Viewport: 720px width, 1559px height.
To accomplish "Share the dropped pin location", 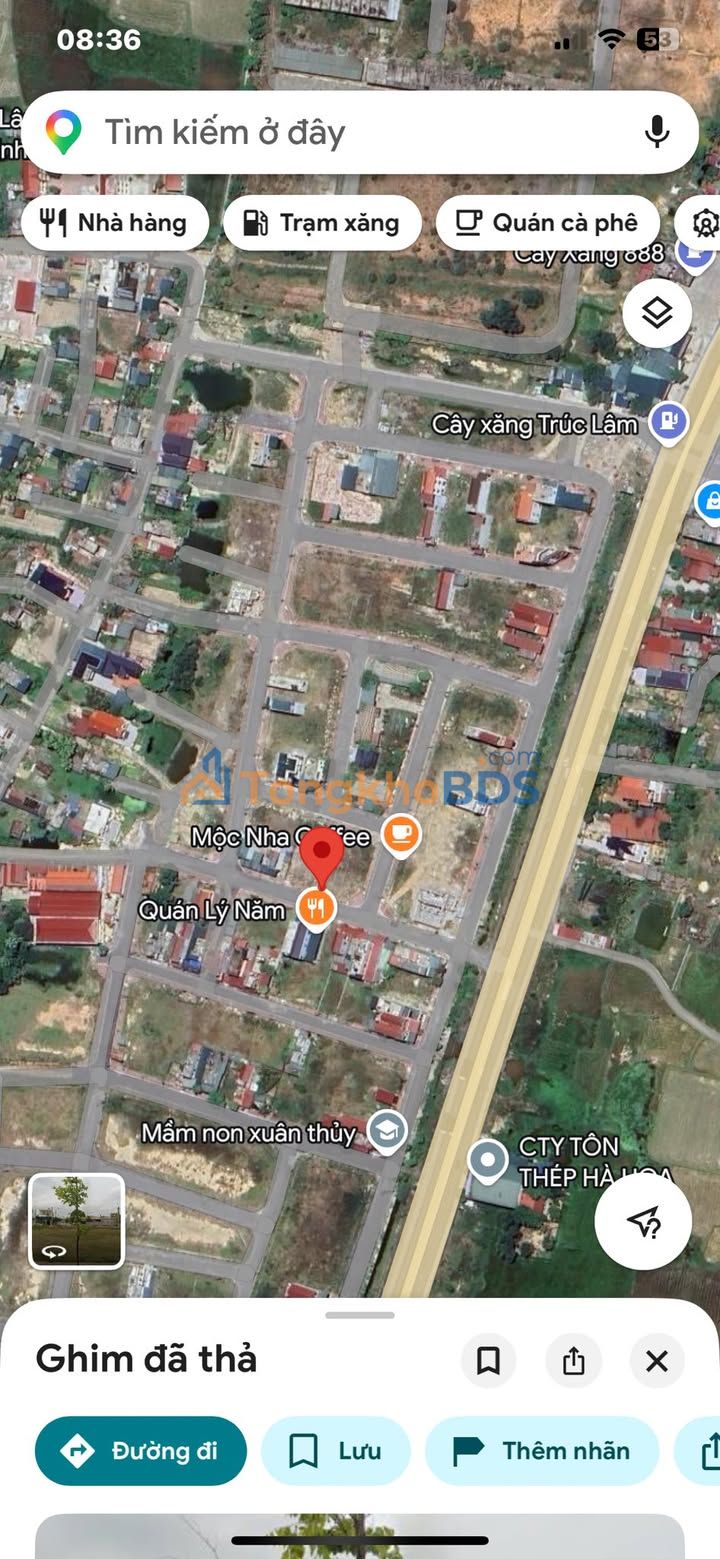I will tap(573, 1361).
